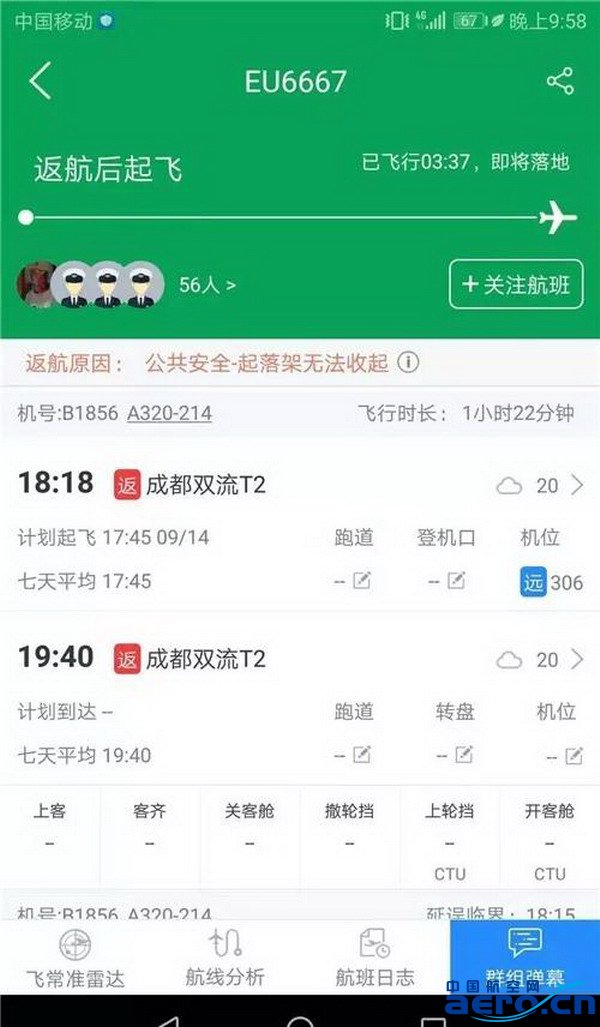Share this flight's status

(560, 81)
